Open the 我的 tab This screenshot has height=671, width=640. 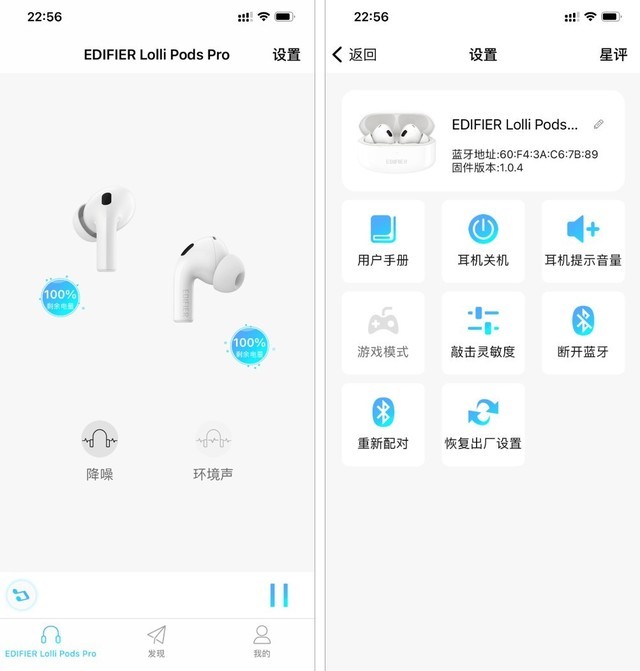(261, 640)
